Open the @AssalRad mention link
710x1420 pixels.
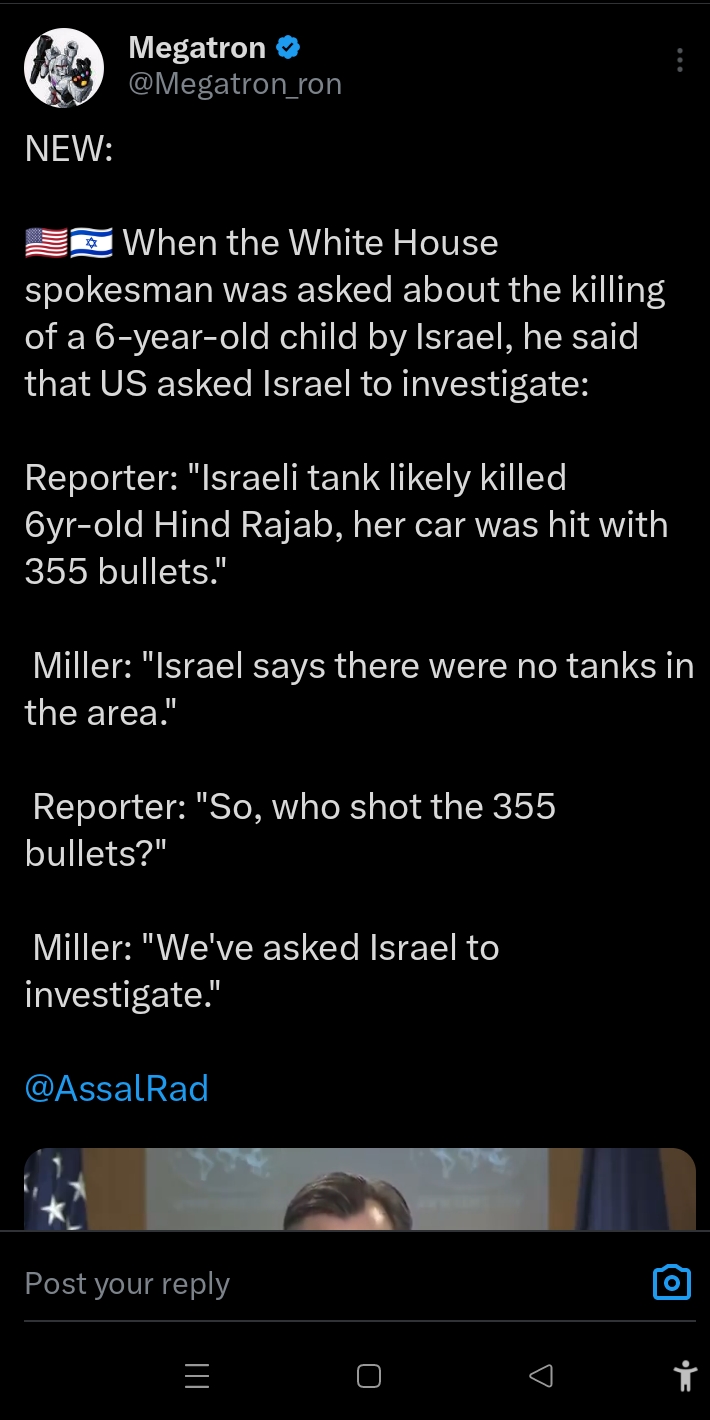coord(117,1088)
